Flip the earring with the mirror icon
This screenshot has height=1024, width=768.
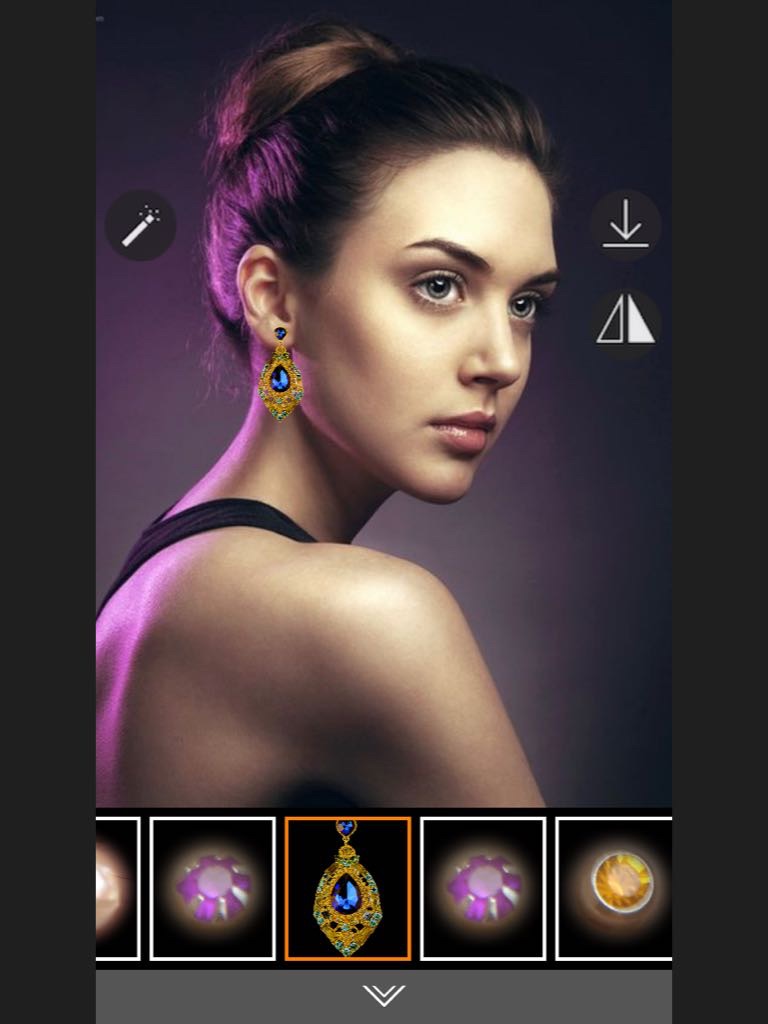(x=625, y=325)
